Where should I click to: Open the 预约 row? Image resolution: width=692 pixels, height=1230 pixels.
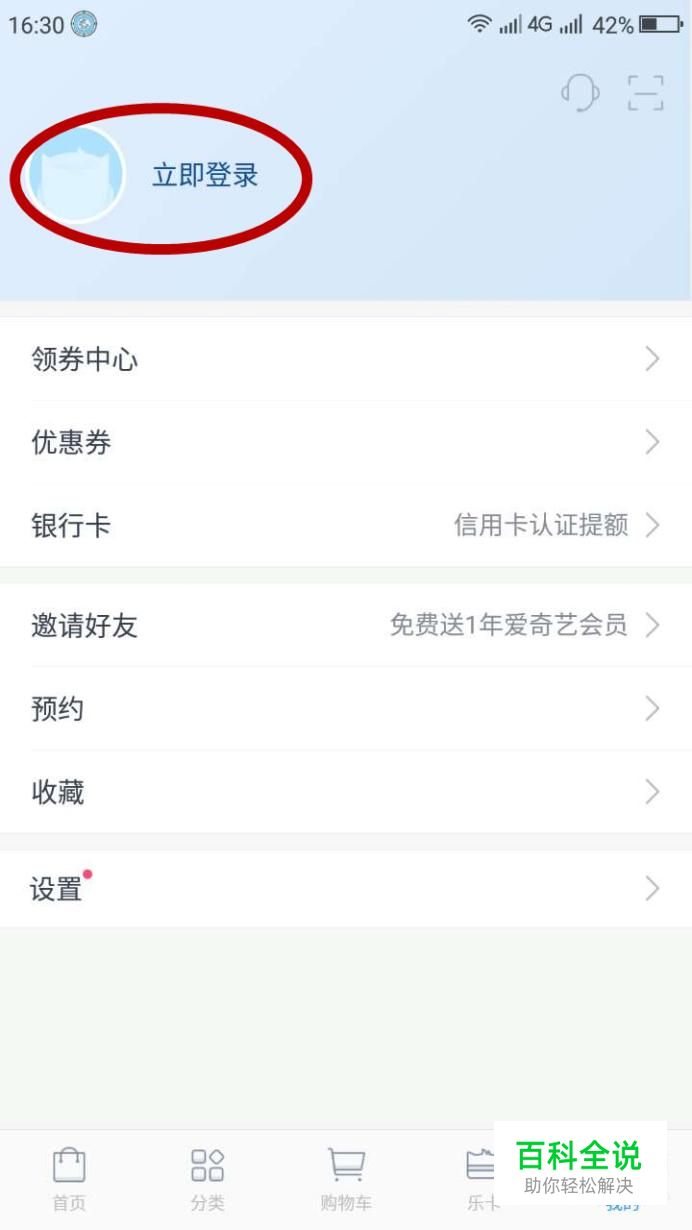(x=346, y=709)
